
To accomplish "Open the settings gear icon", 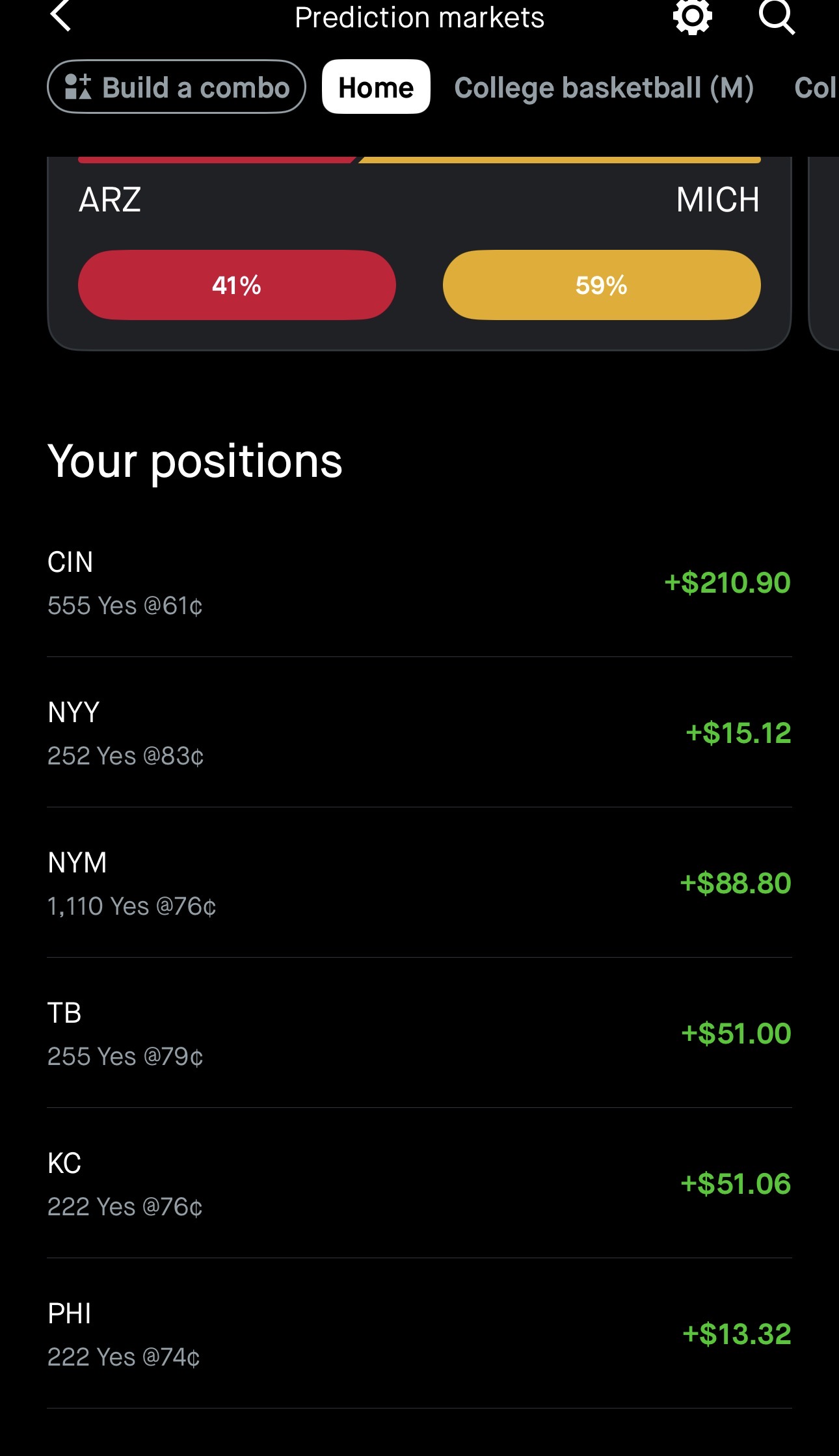I will 692,16.
